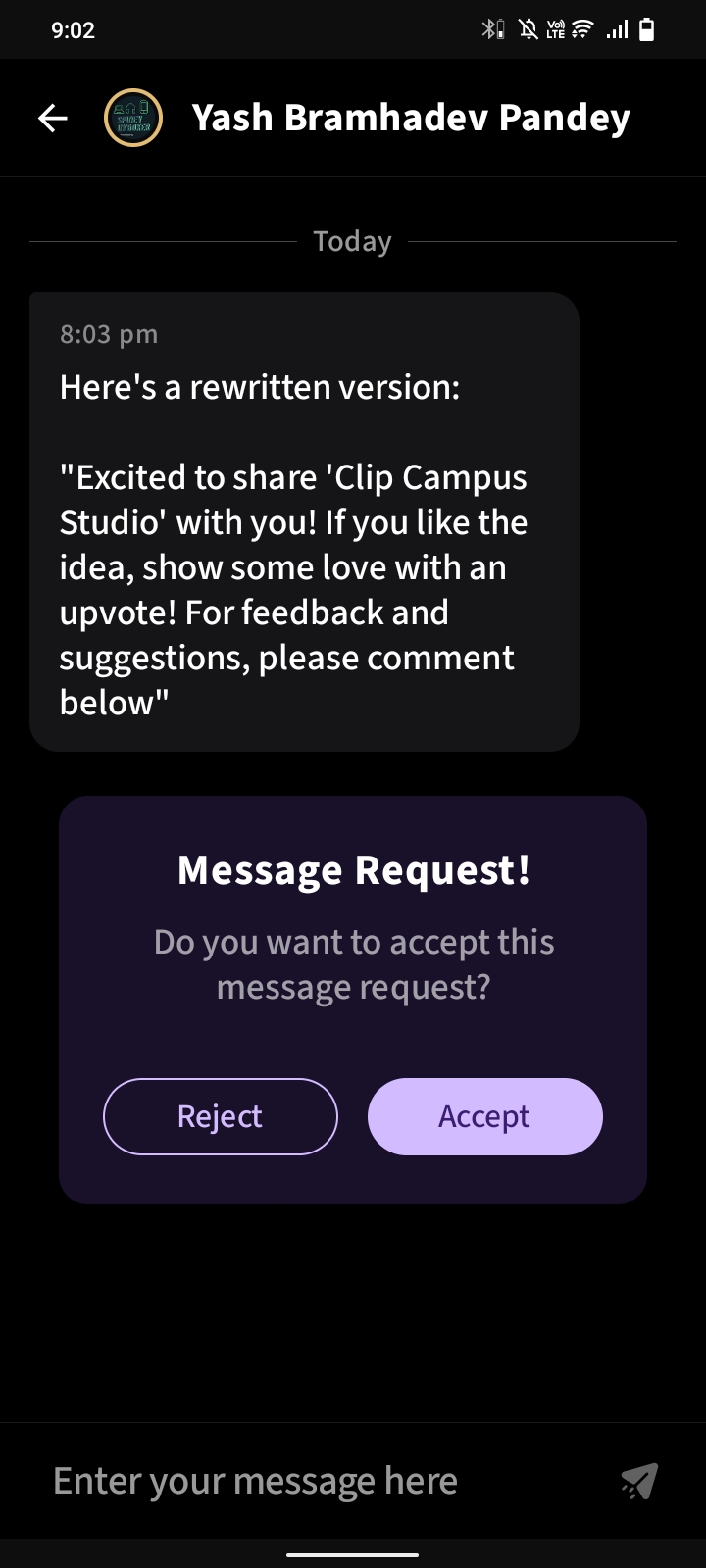The height and width of the screenshot is (1568, 706).
Task: Accept the message request
Action: [484, 1116]
